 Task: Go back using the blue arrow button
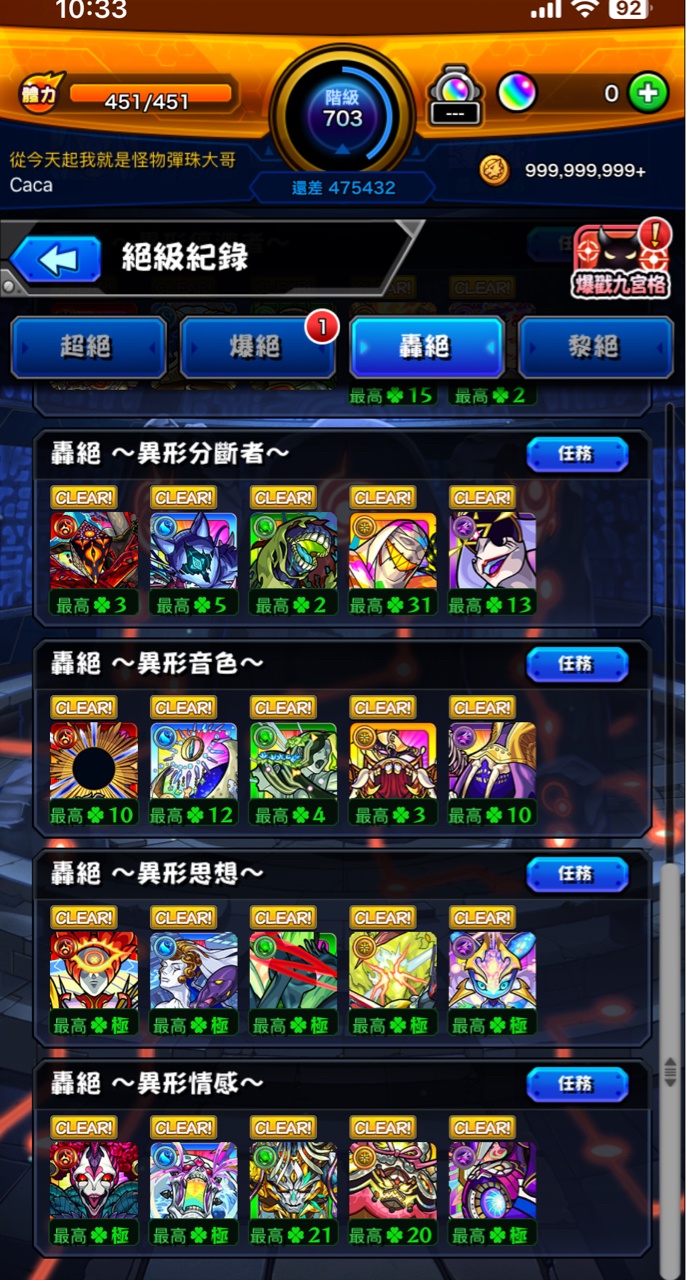[57, 260]
